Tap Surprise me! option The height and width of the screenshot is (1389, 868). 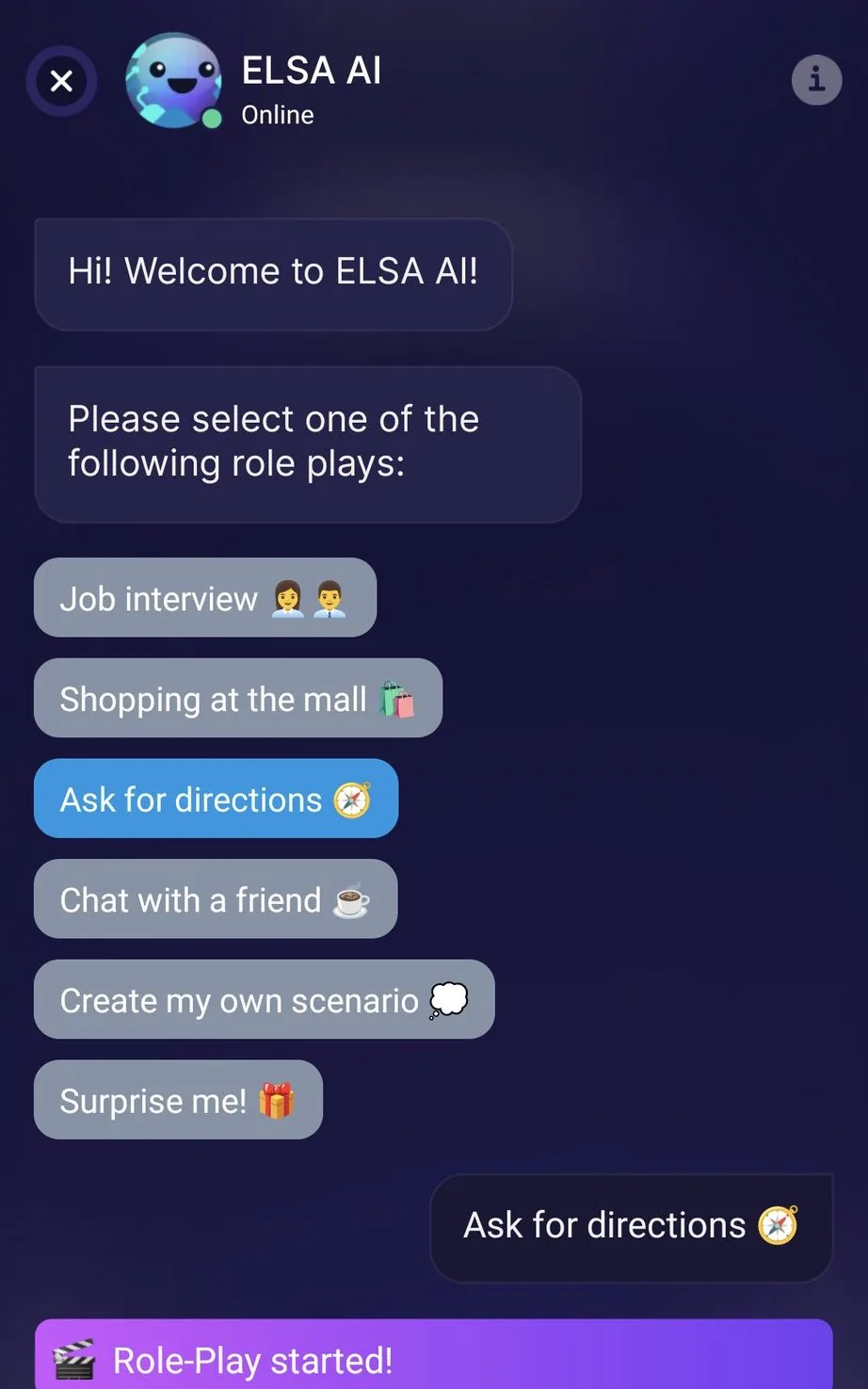tap(179, 1100)
